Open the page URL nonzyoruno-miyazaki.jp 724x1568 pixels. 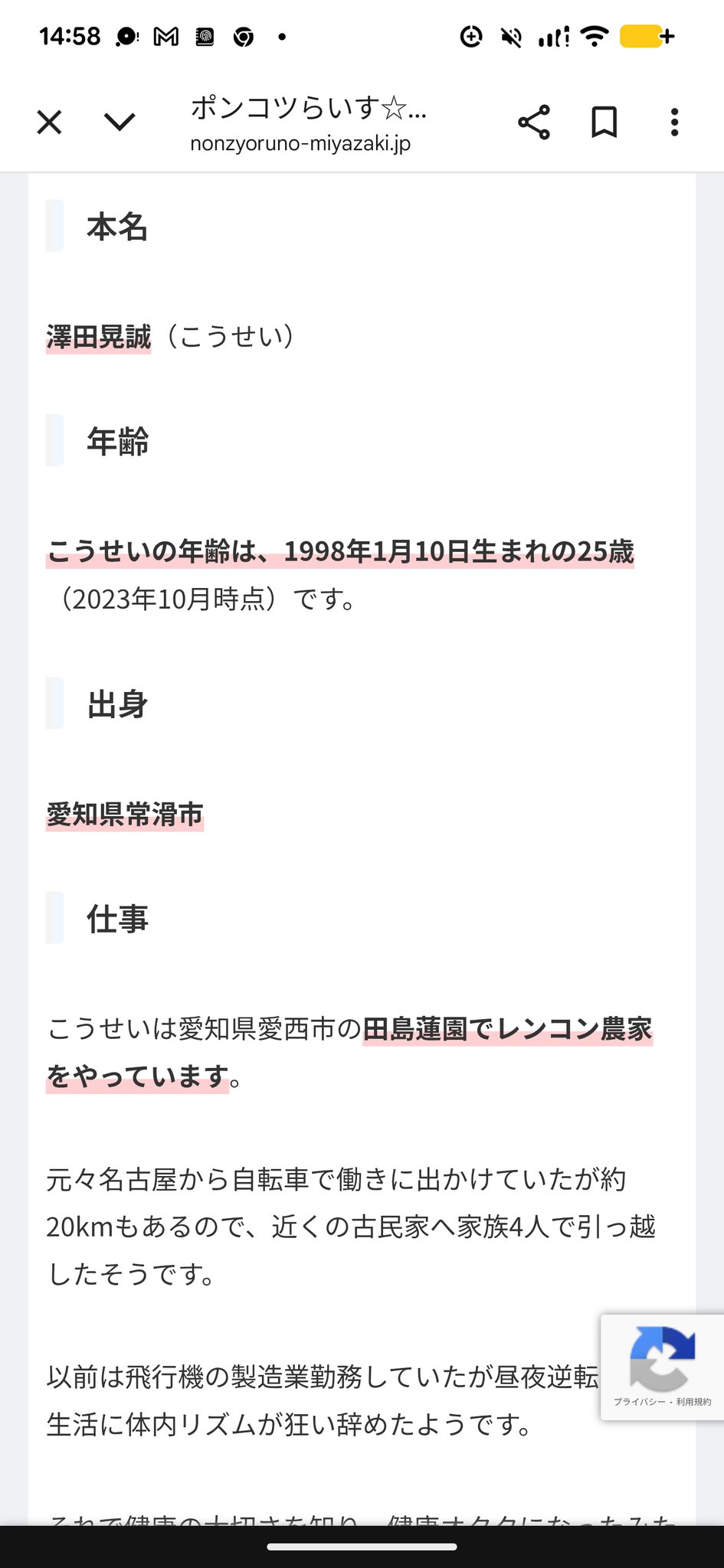[300, 143]
